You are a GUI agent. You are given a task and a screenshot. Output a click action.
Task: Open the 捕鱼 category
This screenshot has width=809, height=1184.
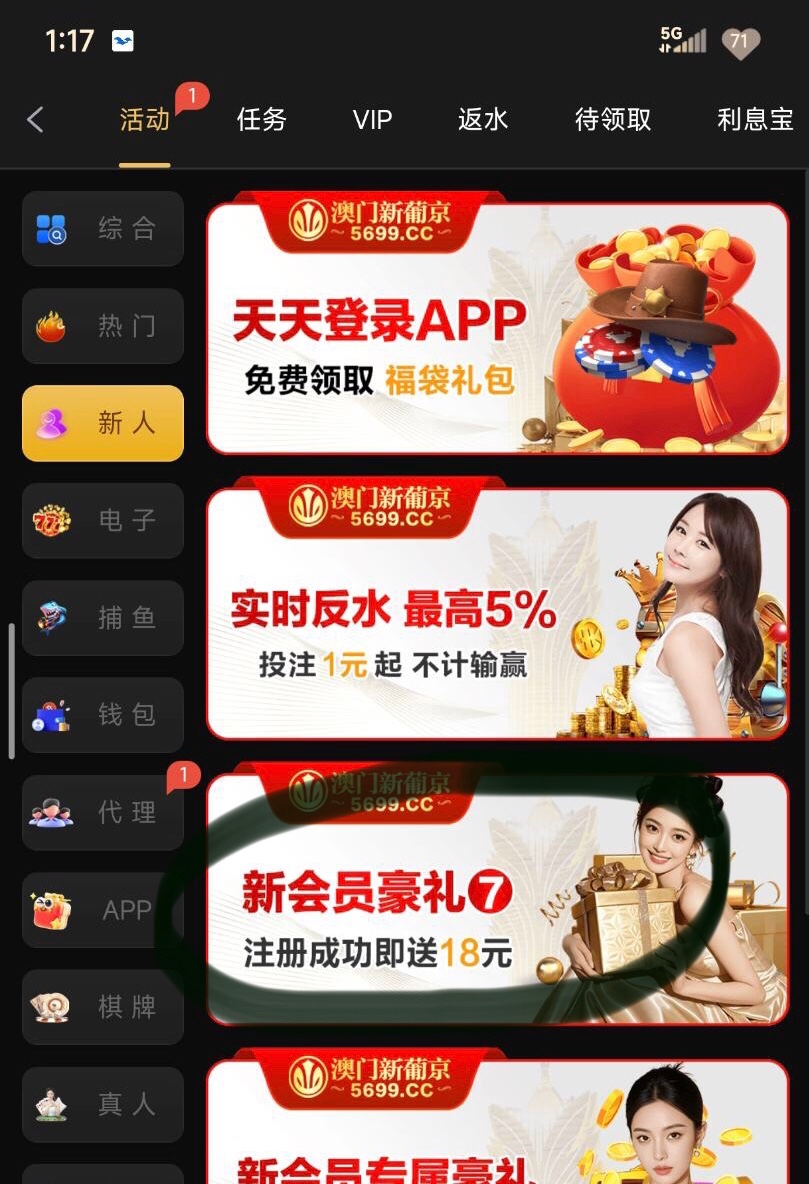(103, 618)
